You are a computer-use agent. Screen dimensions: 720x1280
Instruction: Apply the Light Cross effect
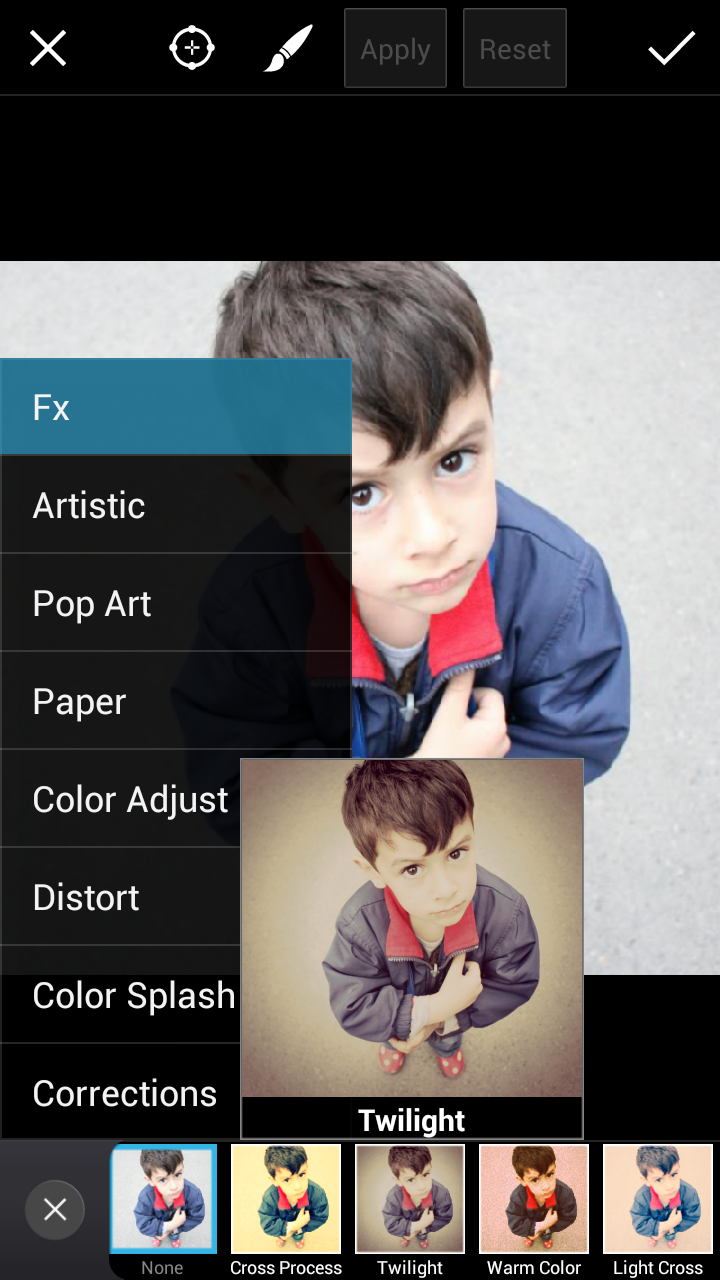[x=658, y=1210]
